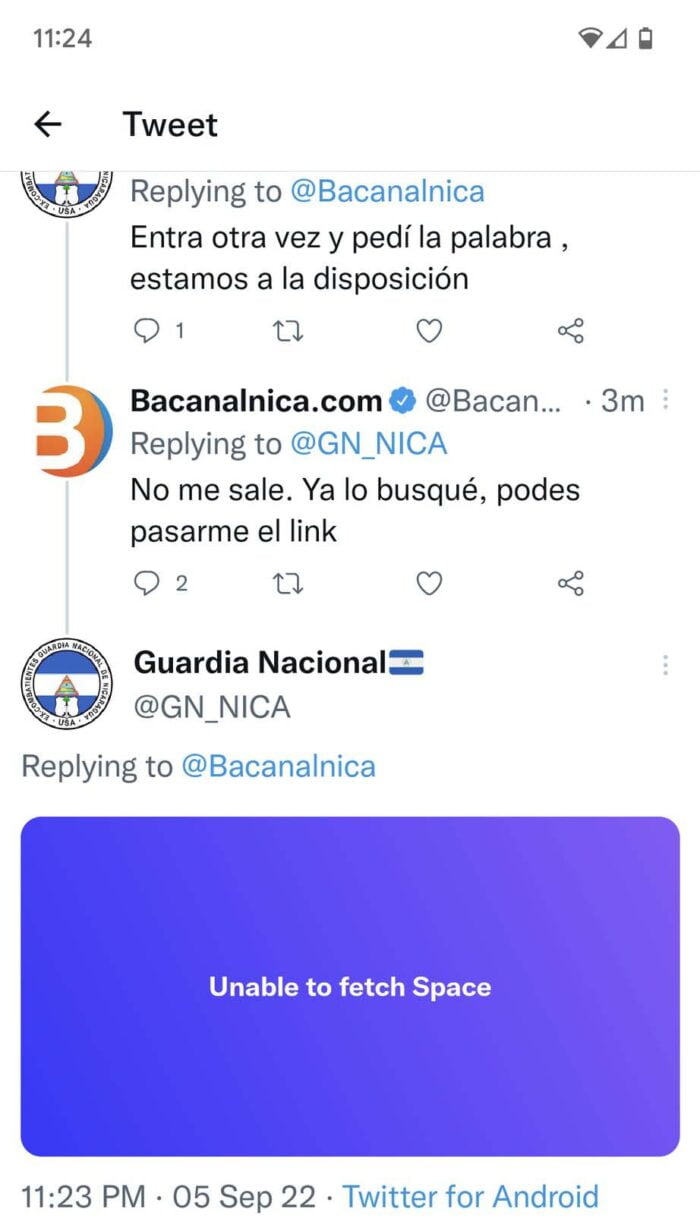This screenshot has height=1231, width=700.
Task: Like the "No me sale" tweet
Action: (429, 583)
